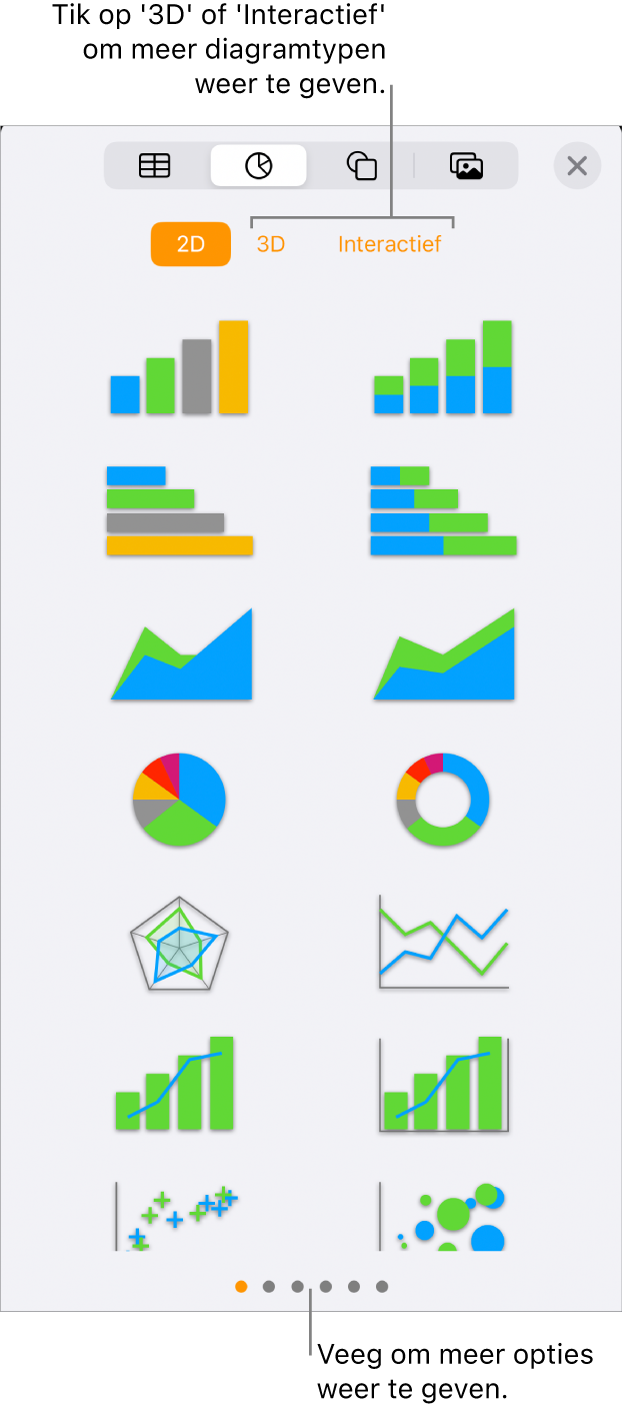Screen dimensions: 622x1415
Task: Select the Interactief chart category
Action: tap(389, 244)
